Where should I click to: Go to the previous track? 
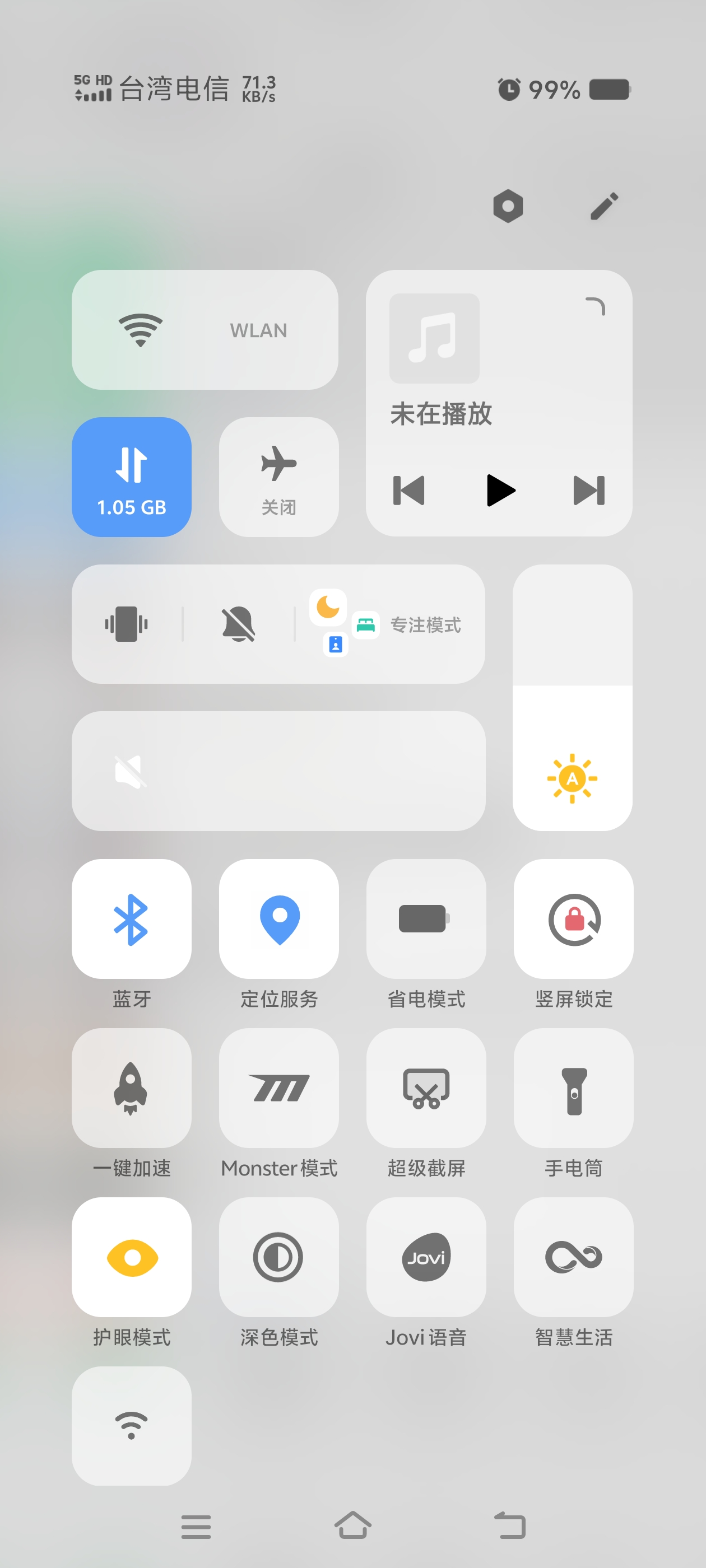coord(408,490)
